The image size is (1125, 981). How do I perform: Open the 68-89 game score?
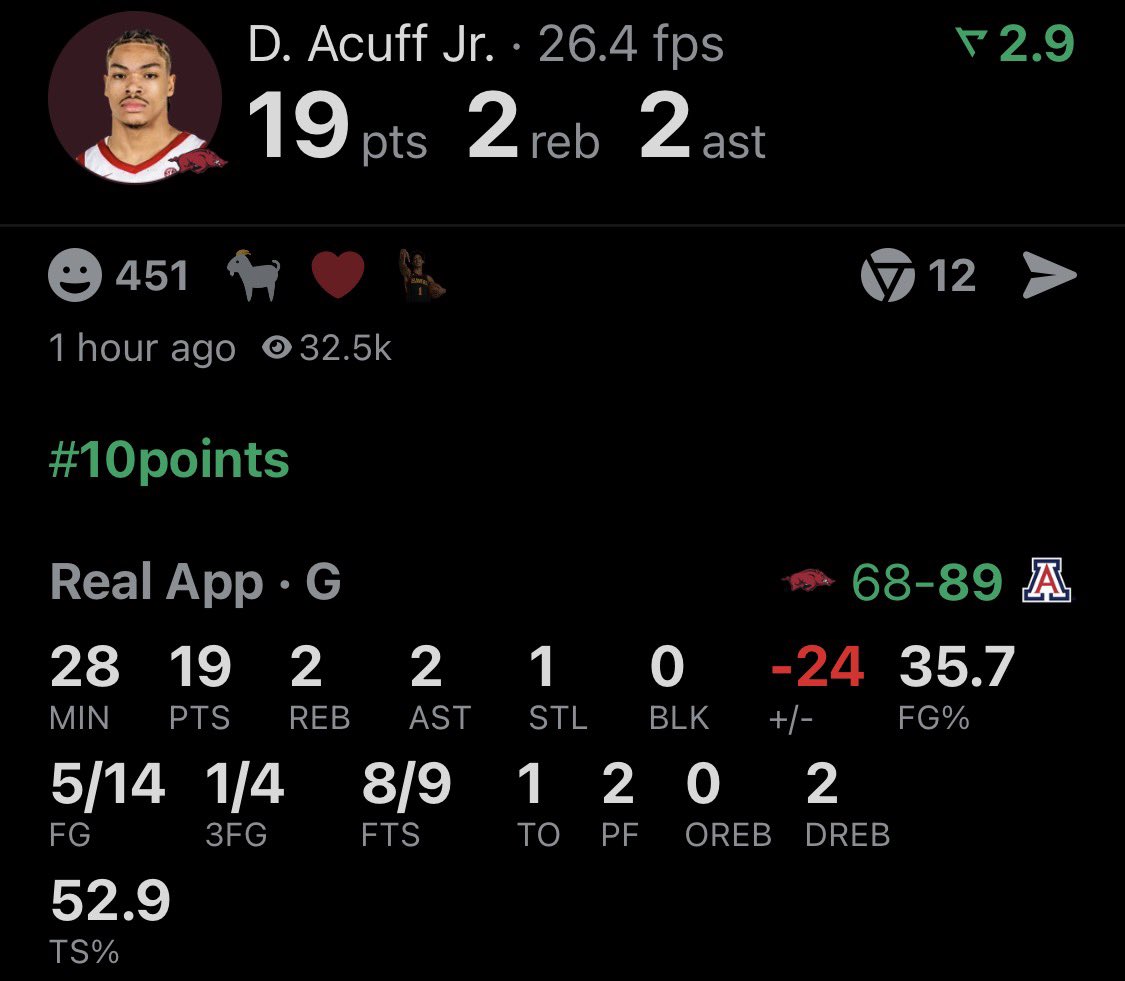pos(926,581)
